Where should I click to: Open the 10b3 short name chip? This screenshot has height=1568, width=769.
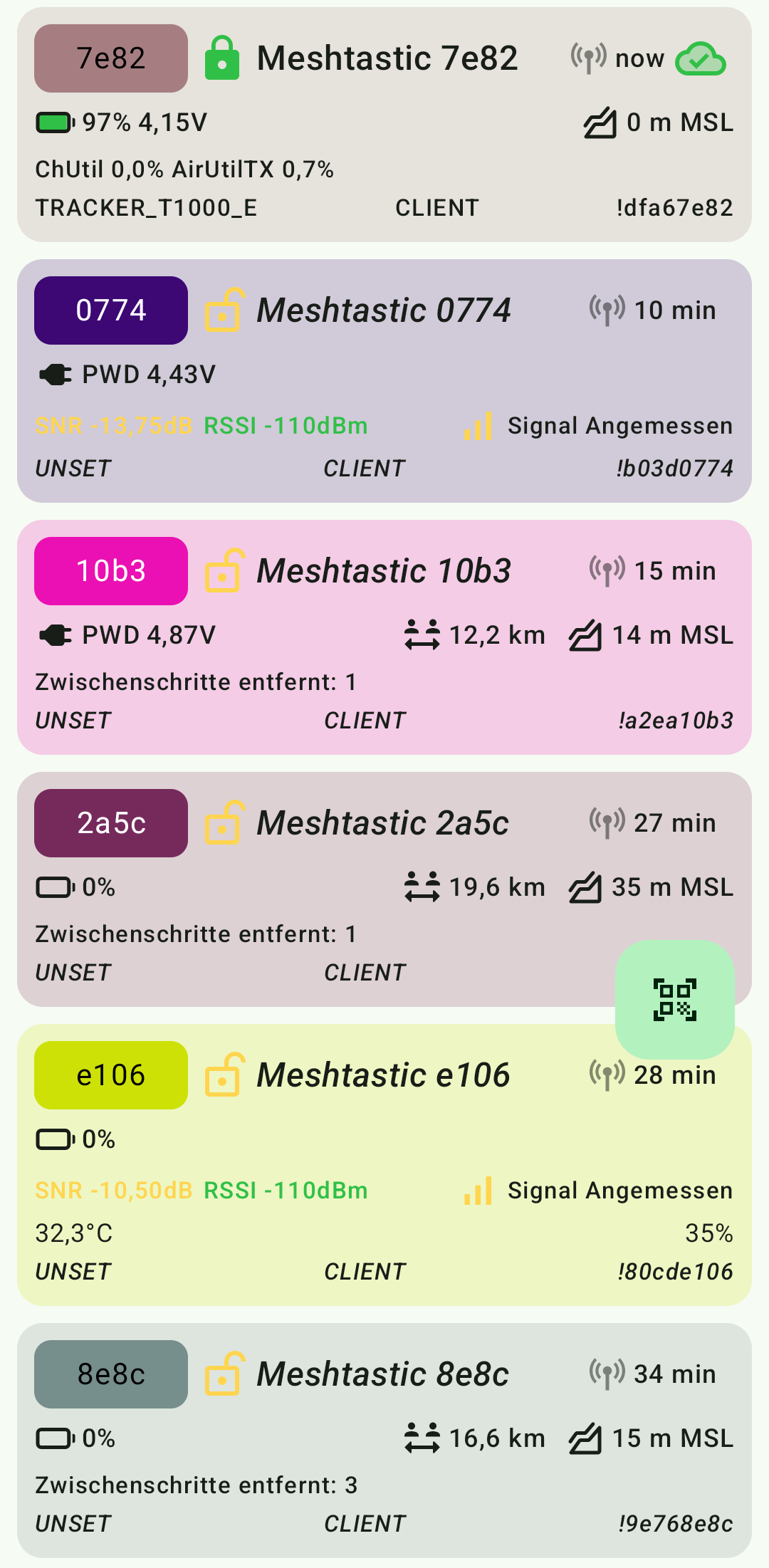[x=111, y=571]
